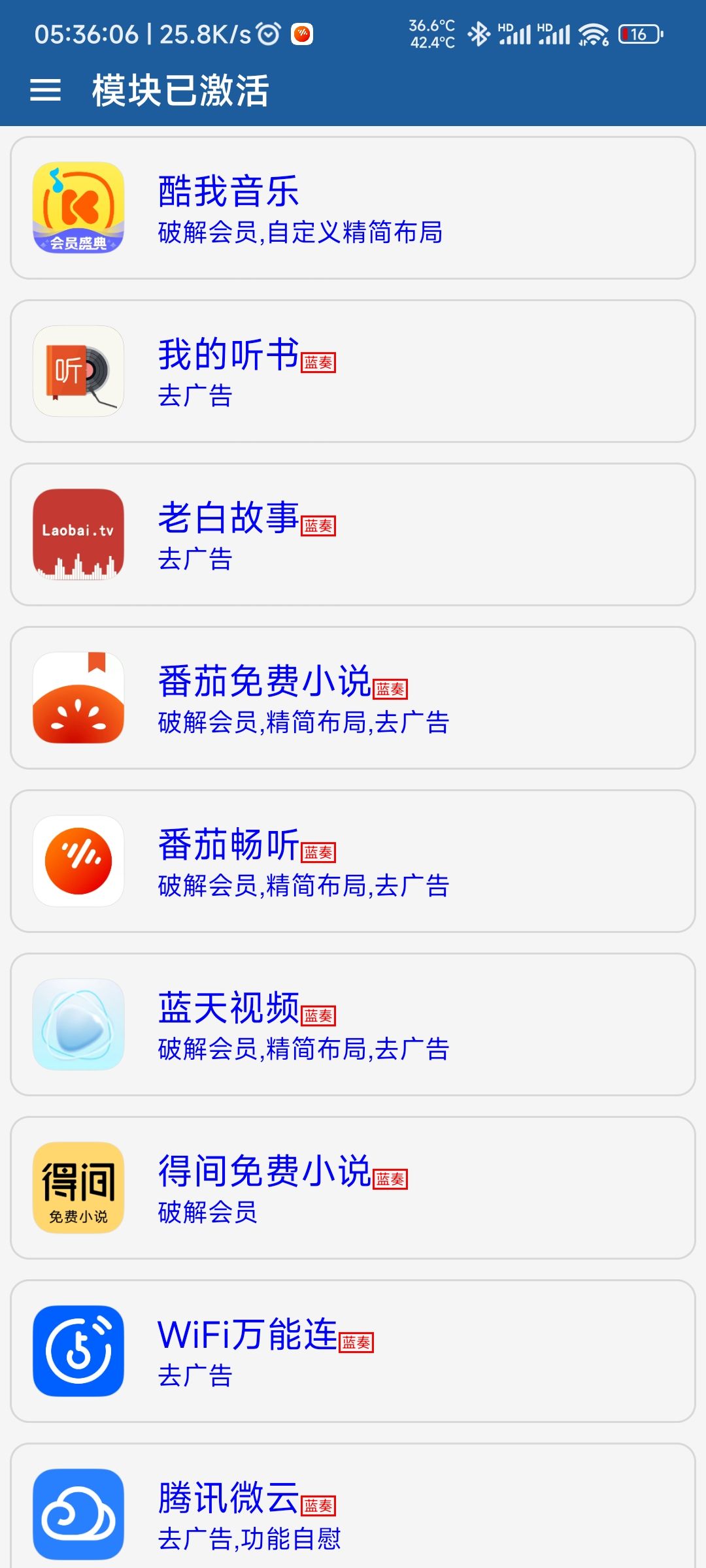Image resolution: width=706 pixels, height=1568 pixels.
Task: Open the 得间免费小说 entry
Action: click(353, 1188)
